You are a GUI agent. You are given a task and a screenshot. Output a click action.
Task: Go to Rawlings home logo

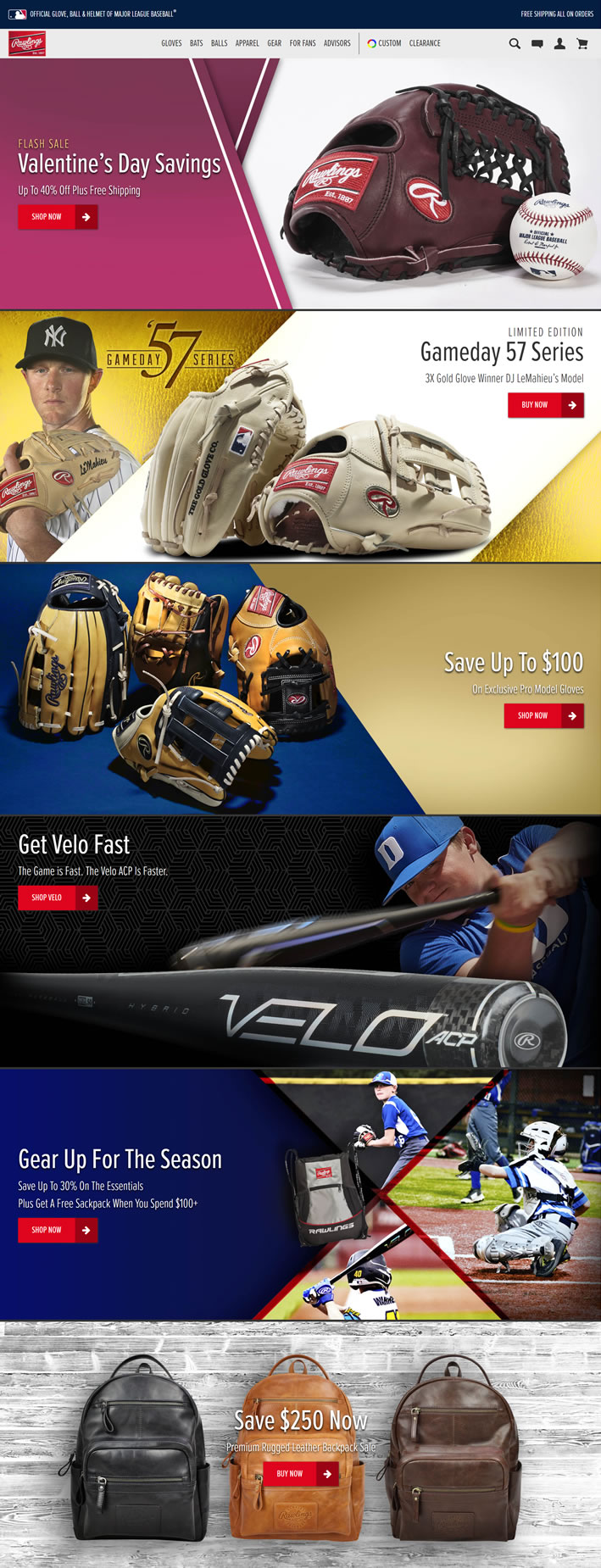coord(27,43)
